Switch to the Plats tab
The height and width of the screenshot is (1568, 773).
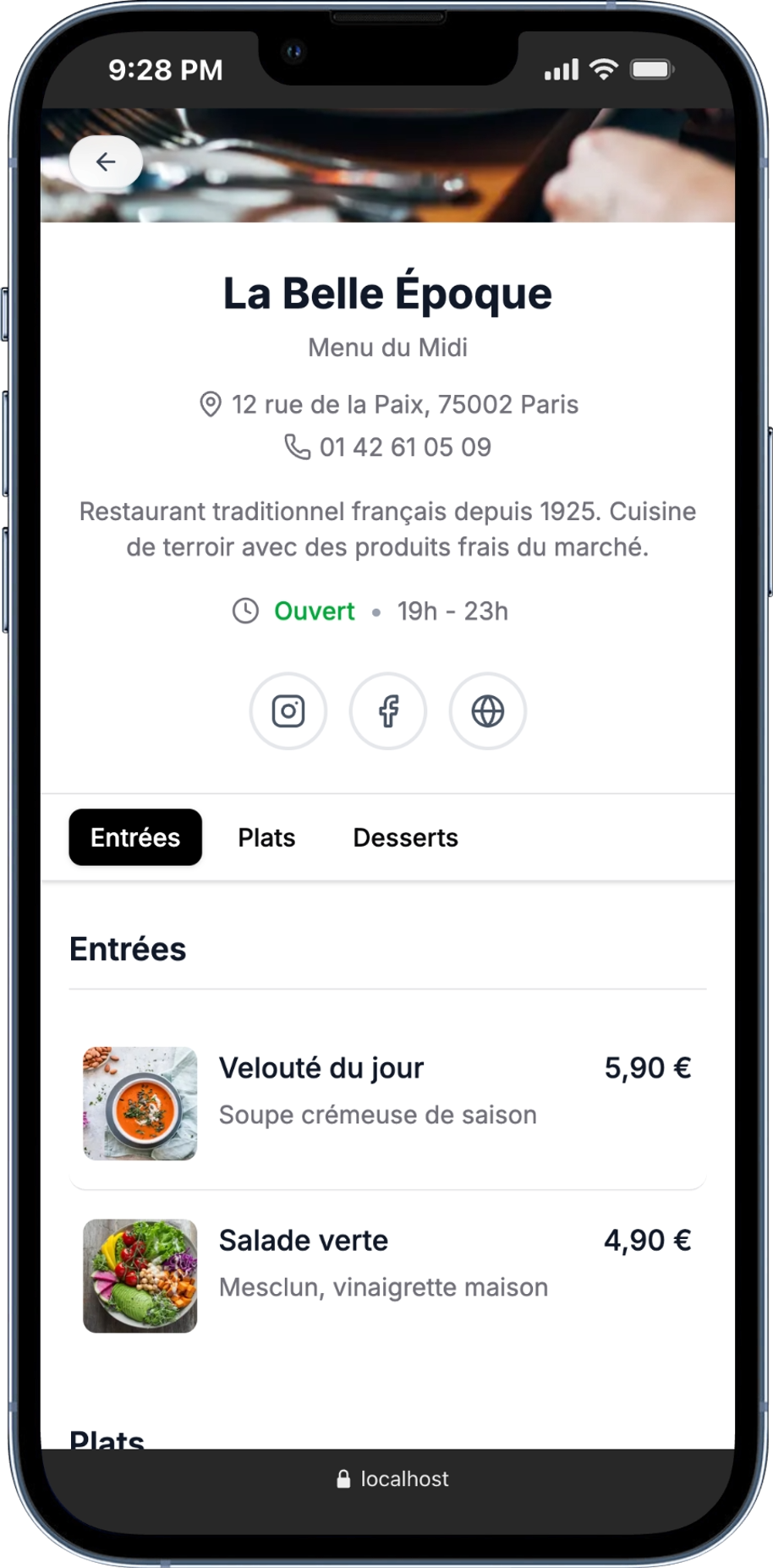click(x=266, y=837)
